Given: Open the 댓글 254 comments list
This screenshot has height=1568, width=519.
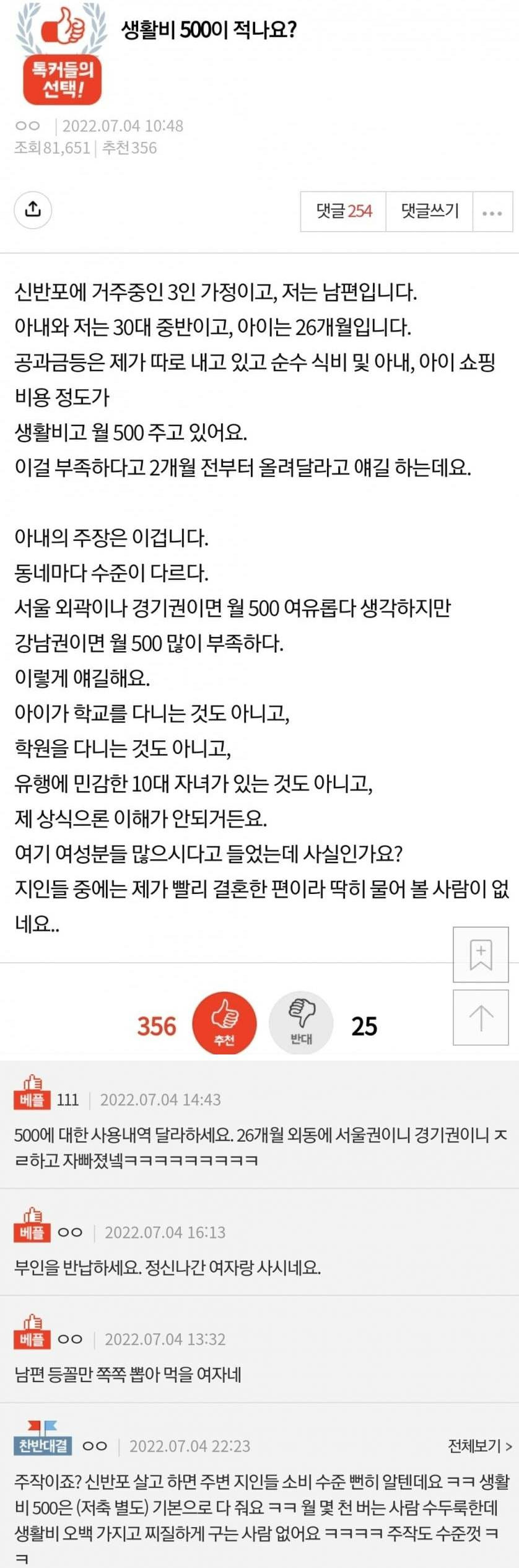Looking at the screenshot, I should point(344,211).
